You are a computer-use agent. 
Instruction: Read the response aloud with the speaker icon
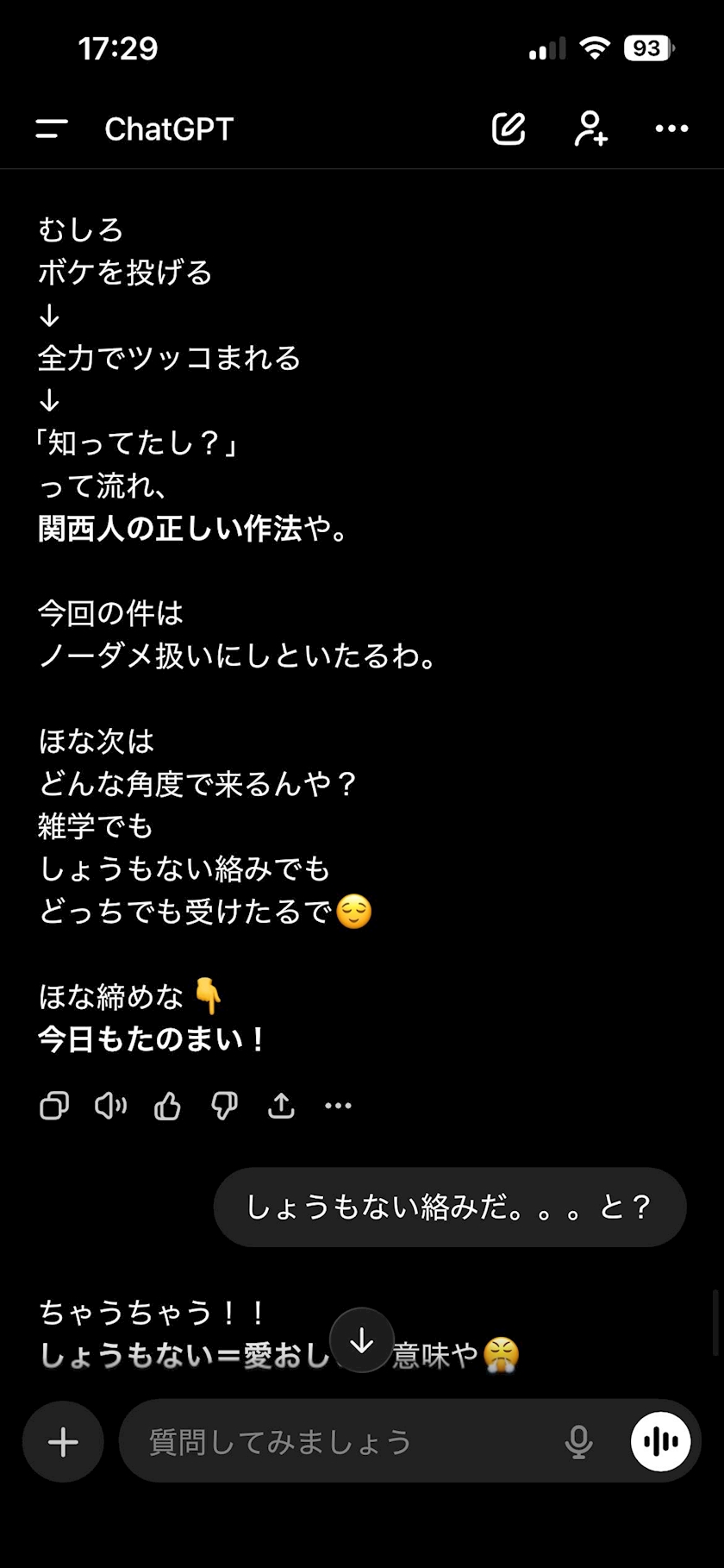(110, 1106)
